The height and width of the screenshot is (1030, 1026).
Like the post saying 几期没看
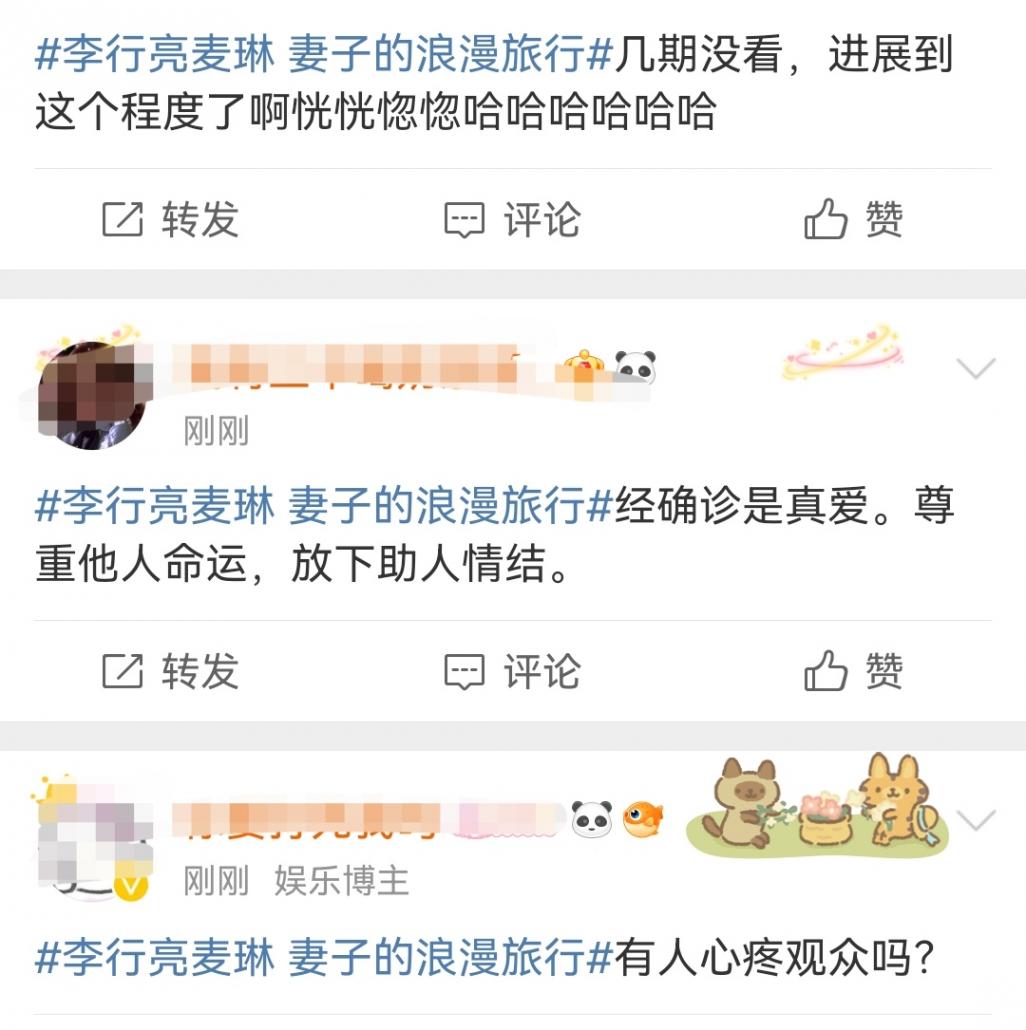[853, 219]
